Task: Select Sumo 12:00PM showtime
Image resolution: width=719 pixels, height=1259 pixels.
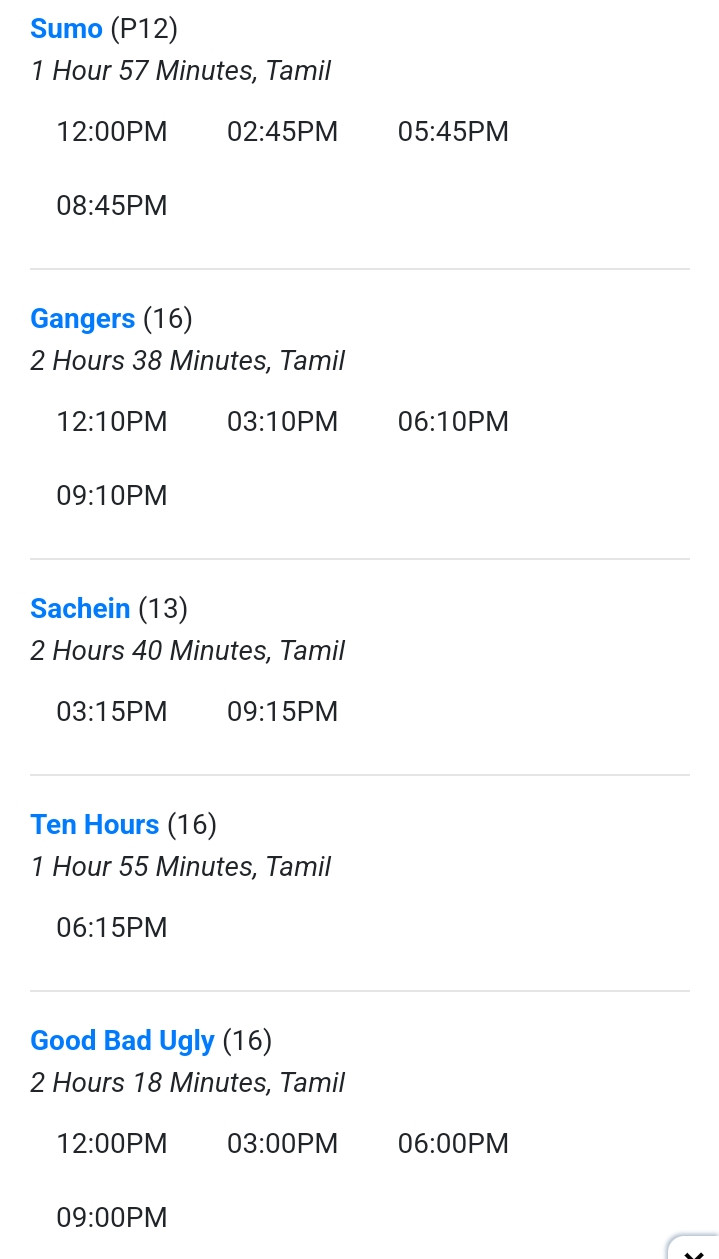Action: 112,132
